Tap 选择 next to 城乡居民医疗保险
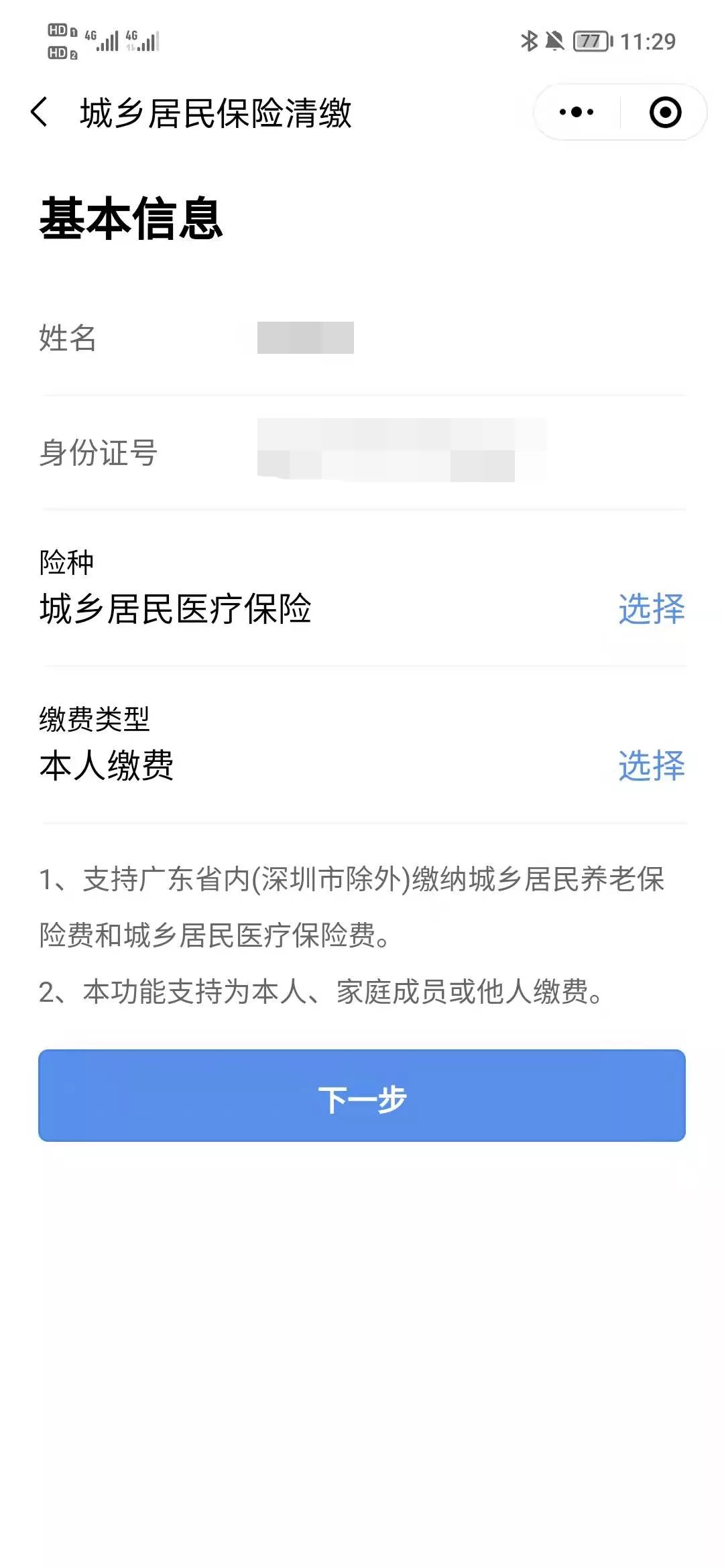 tap(651, 609)
